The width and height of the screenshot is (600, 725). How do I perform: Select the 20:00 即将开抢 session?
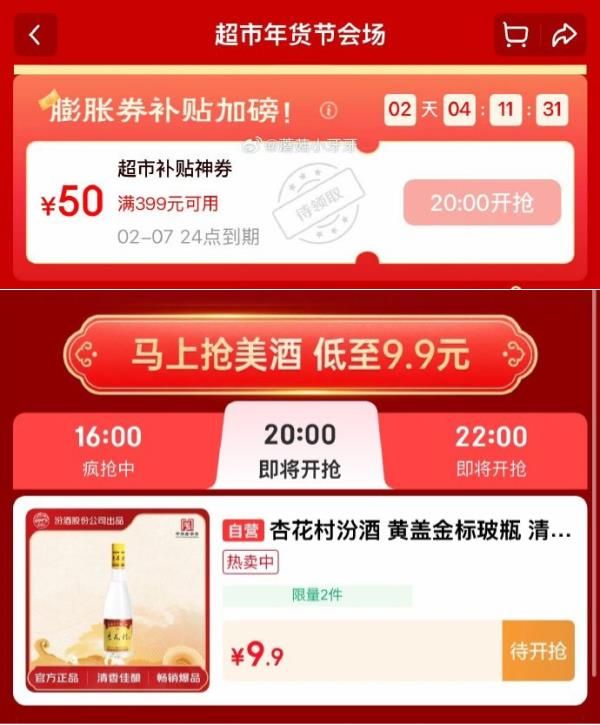pyautogui.click(x=299, y=448)
